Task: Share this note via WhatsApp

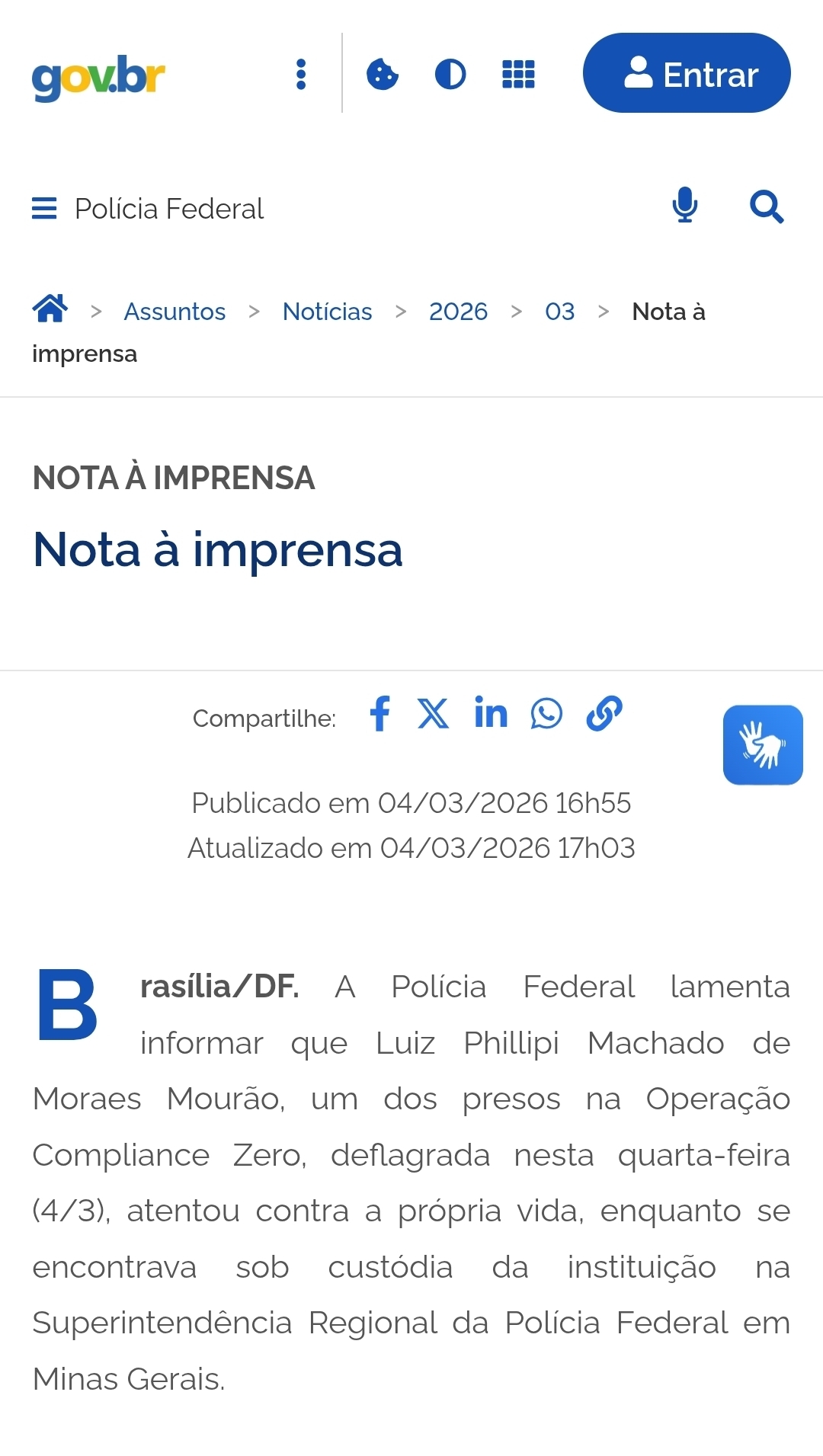Action: 546,714
